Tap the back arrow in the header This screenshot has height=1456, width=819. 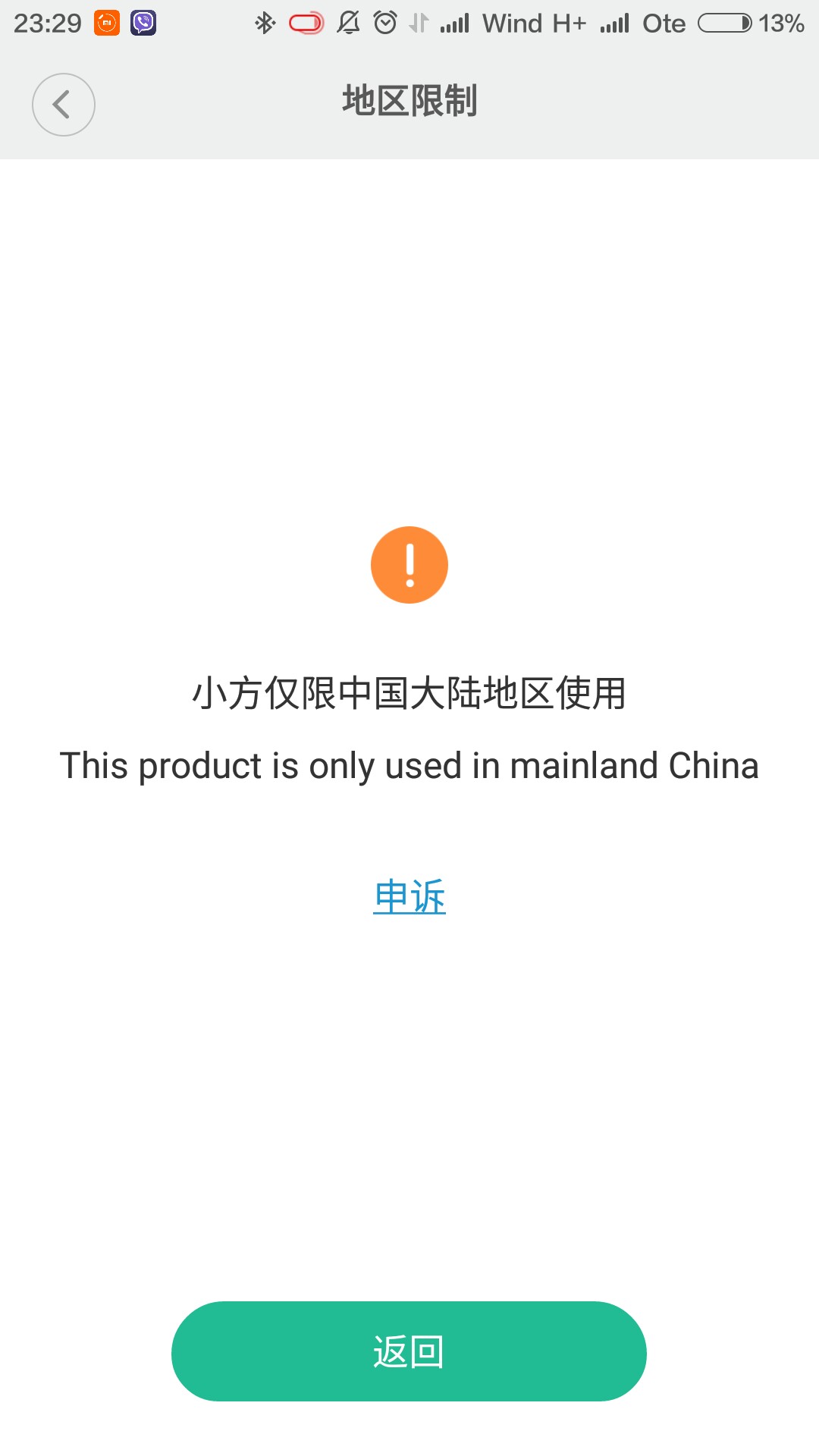click(63, 105)
